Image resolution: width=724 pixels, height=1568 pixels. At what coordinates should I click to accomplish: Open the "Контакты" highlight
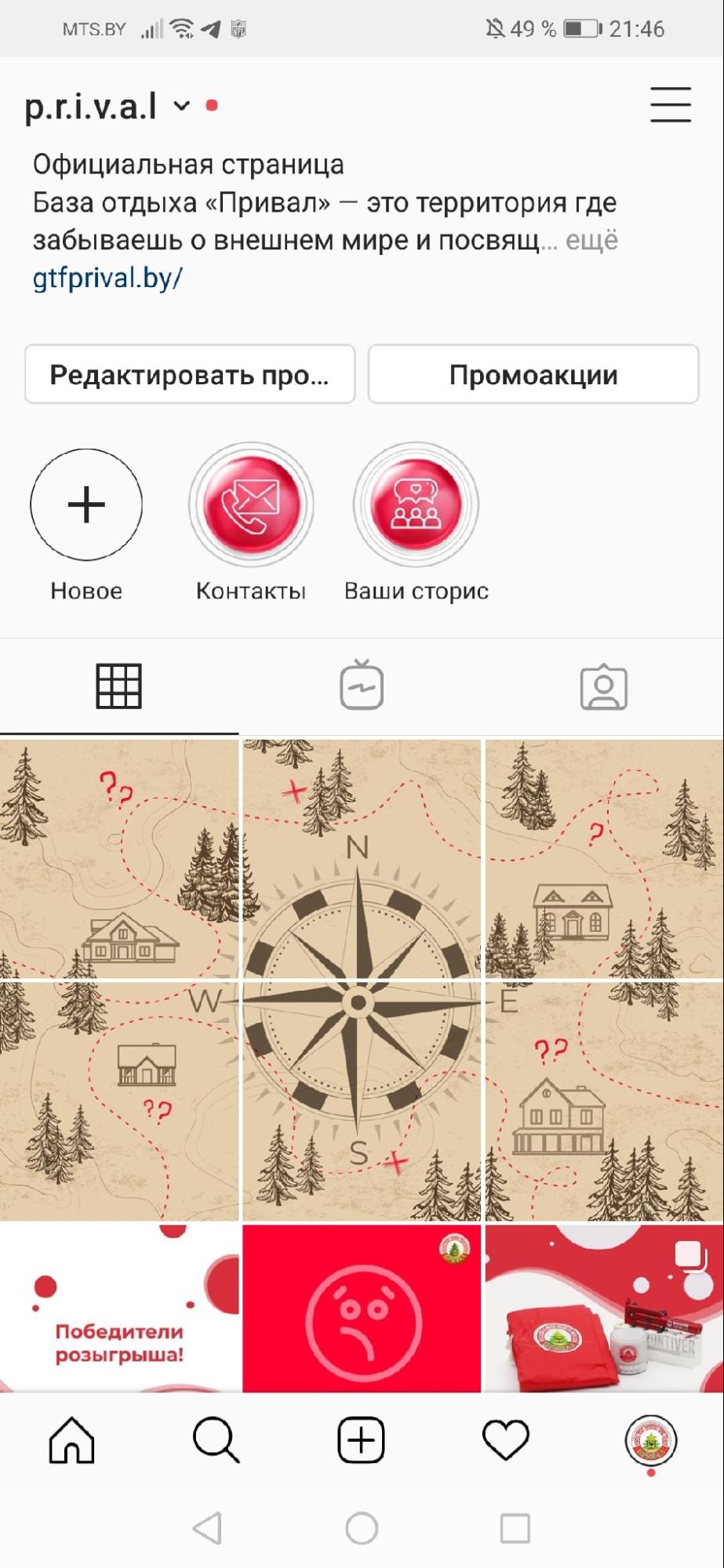(x=251, y=505)
